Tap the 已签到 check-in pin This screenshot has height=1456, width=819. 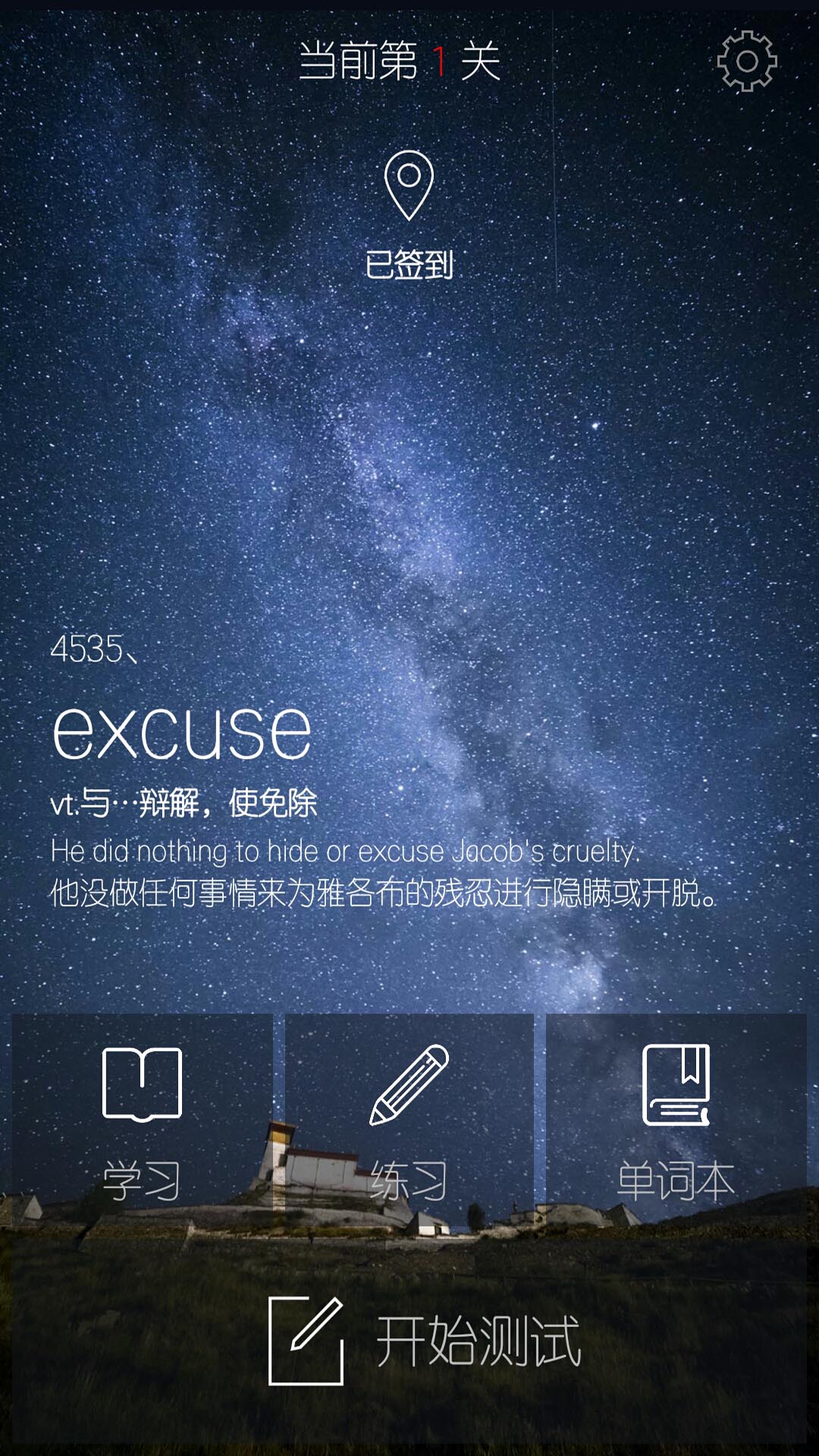pos(409,212)
